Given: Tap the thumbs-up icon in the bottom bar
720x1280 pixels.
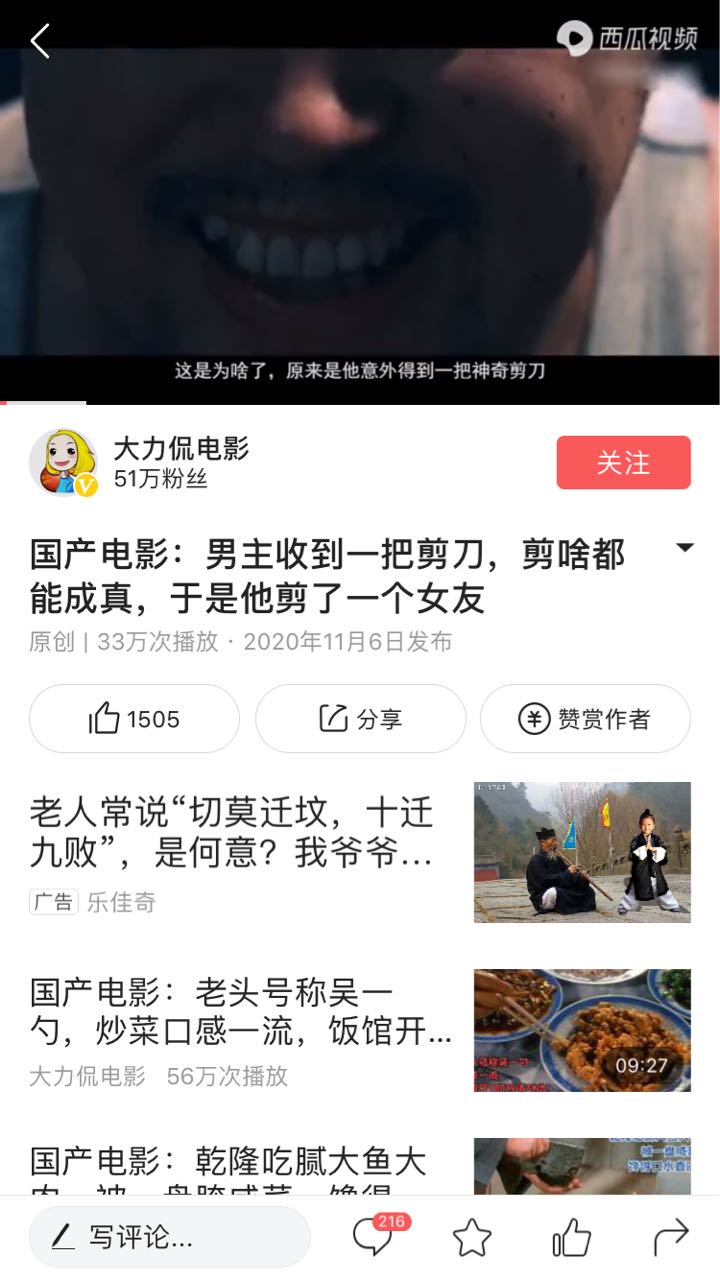Looking at the screenshot, I should [x=571, y=1238].
